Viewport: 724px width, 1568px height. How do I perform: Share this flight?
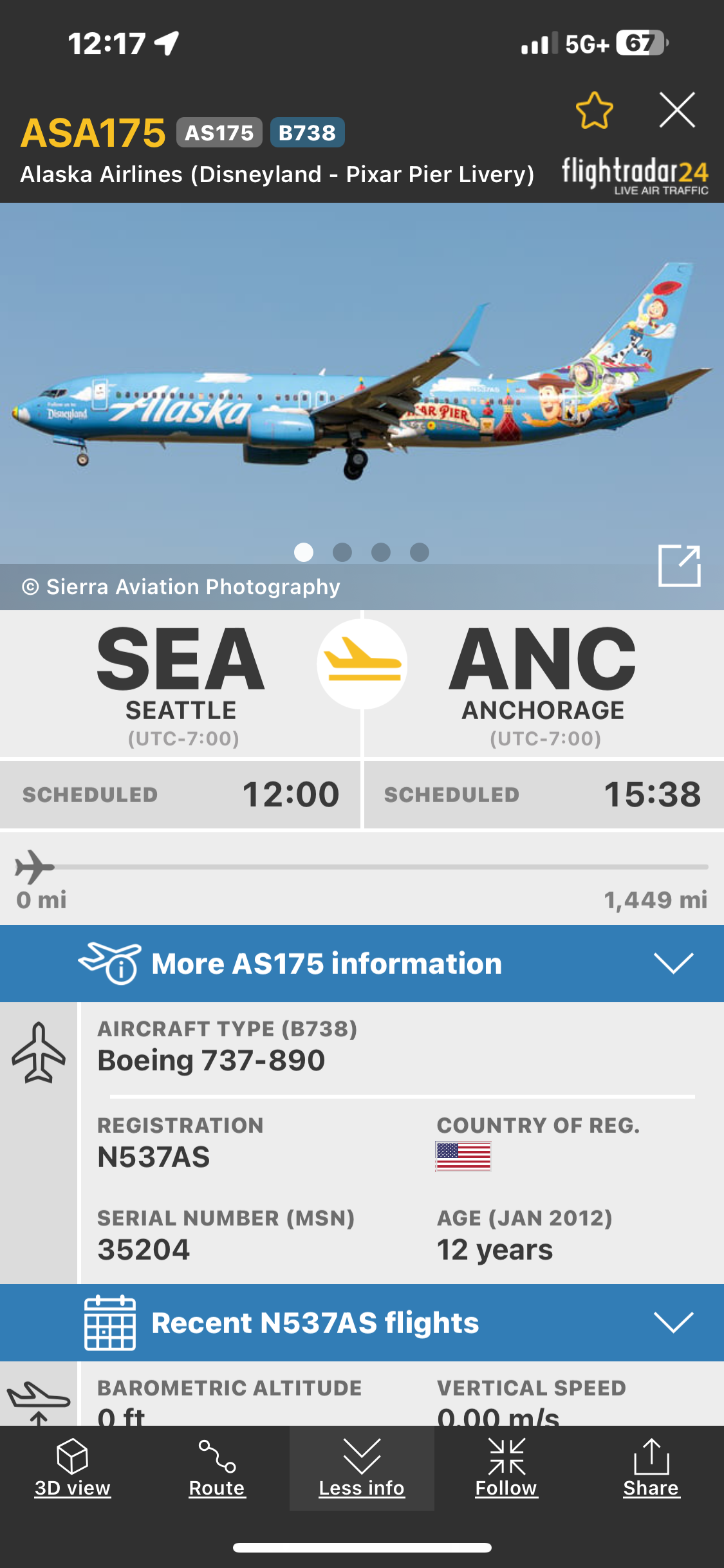pos(651,1468)
